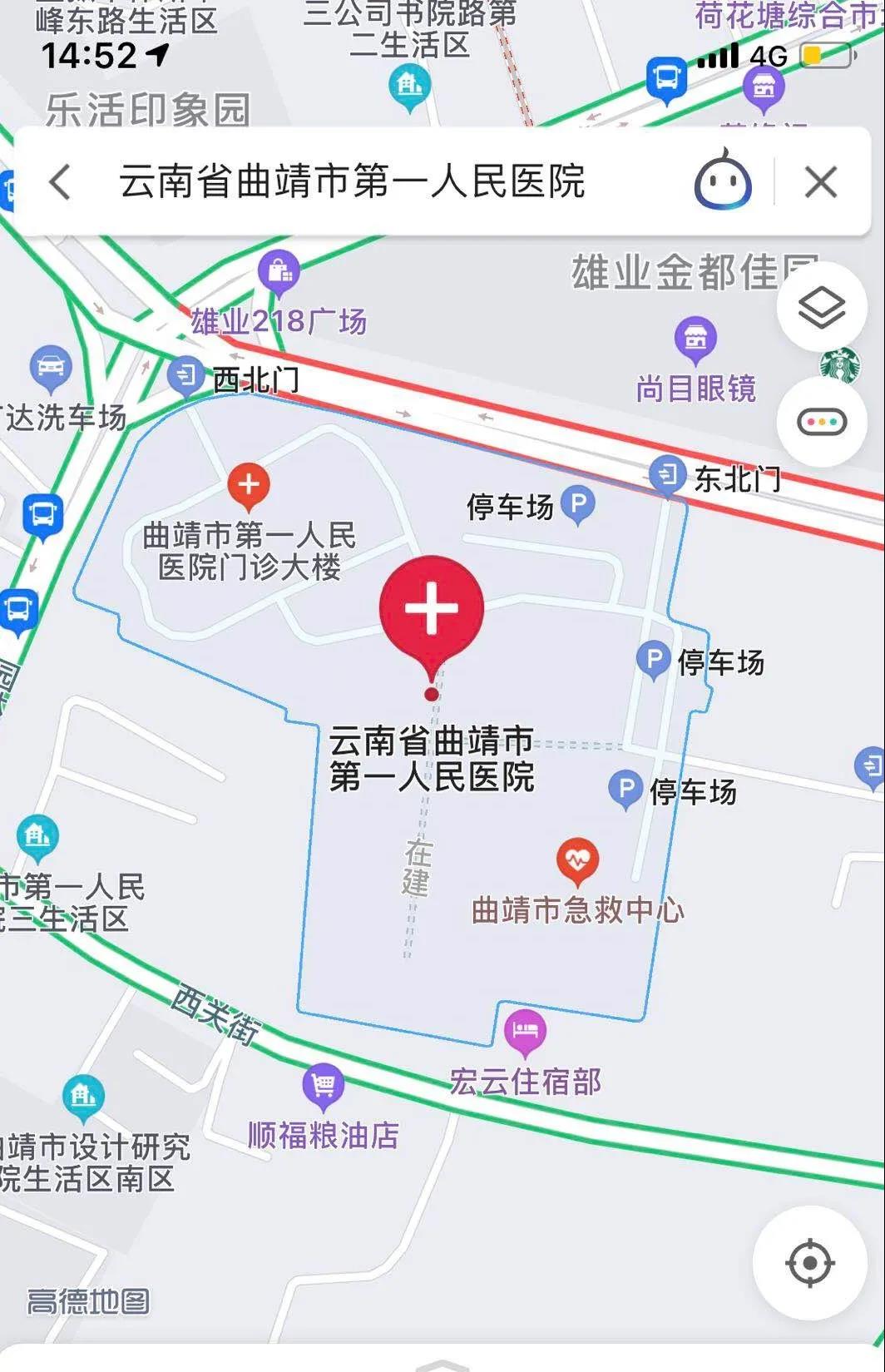Select the 曲靖市第一人民医院门诊大楼 marker
Image resolution: width=885 pixels, height=1372 pixels.
click(x=249, y=485)
